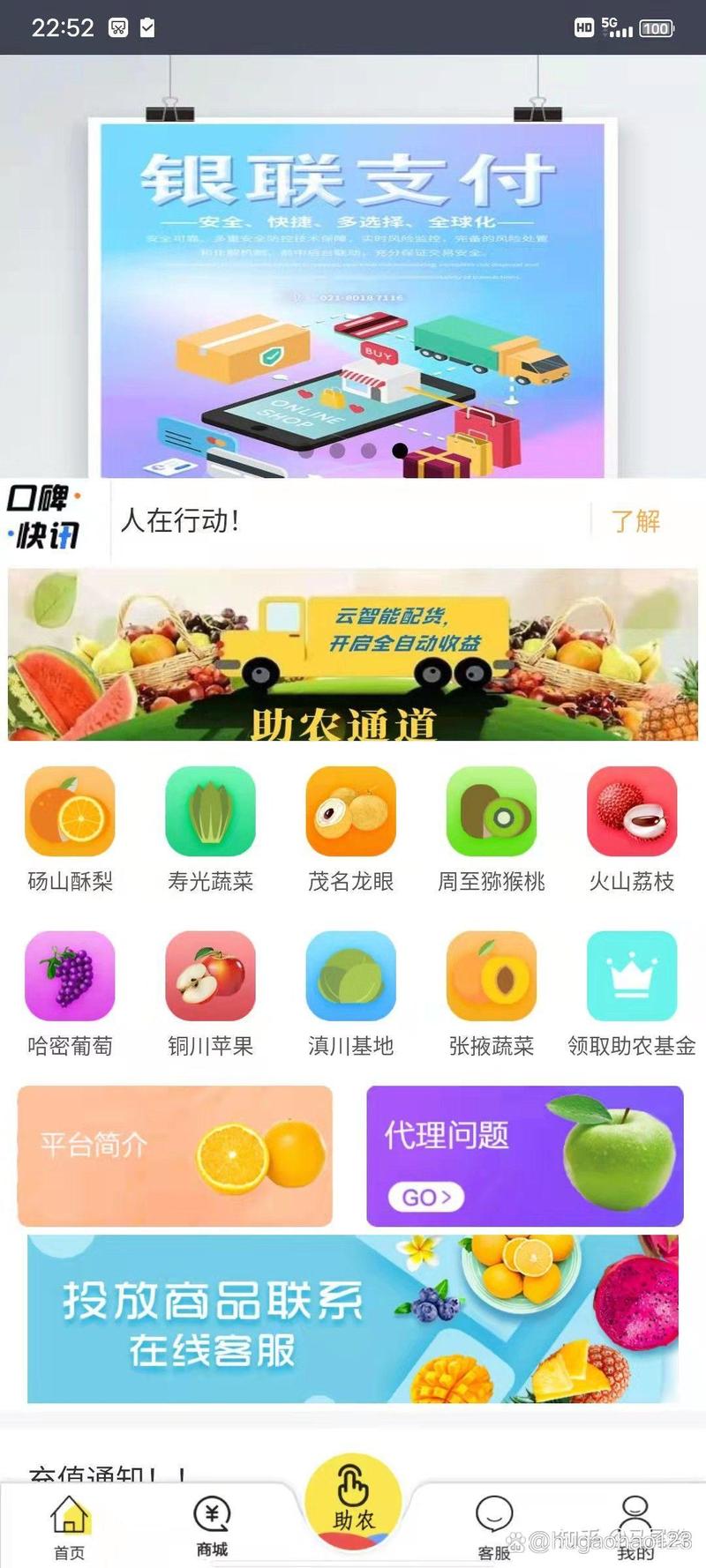Image resolution: width=706 pixels, height=1568 pixels.
Task: Open the 平台简介 card
Action: point(175,1156)
